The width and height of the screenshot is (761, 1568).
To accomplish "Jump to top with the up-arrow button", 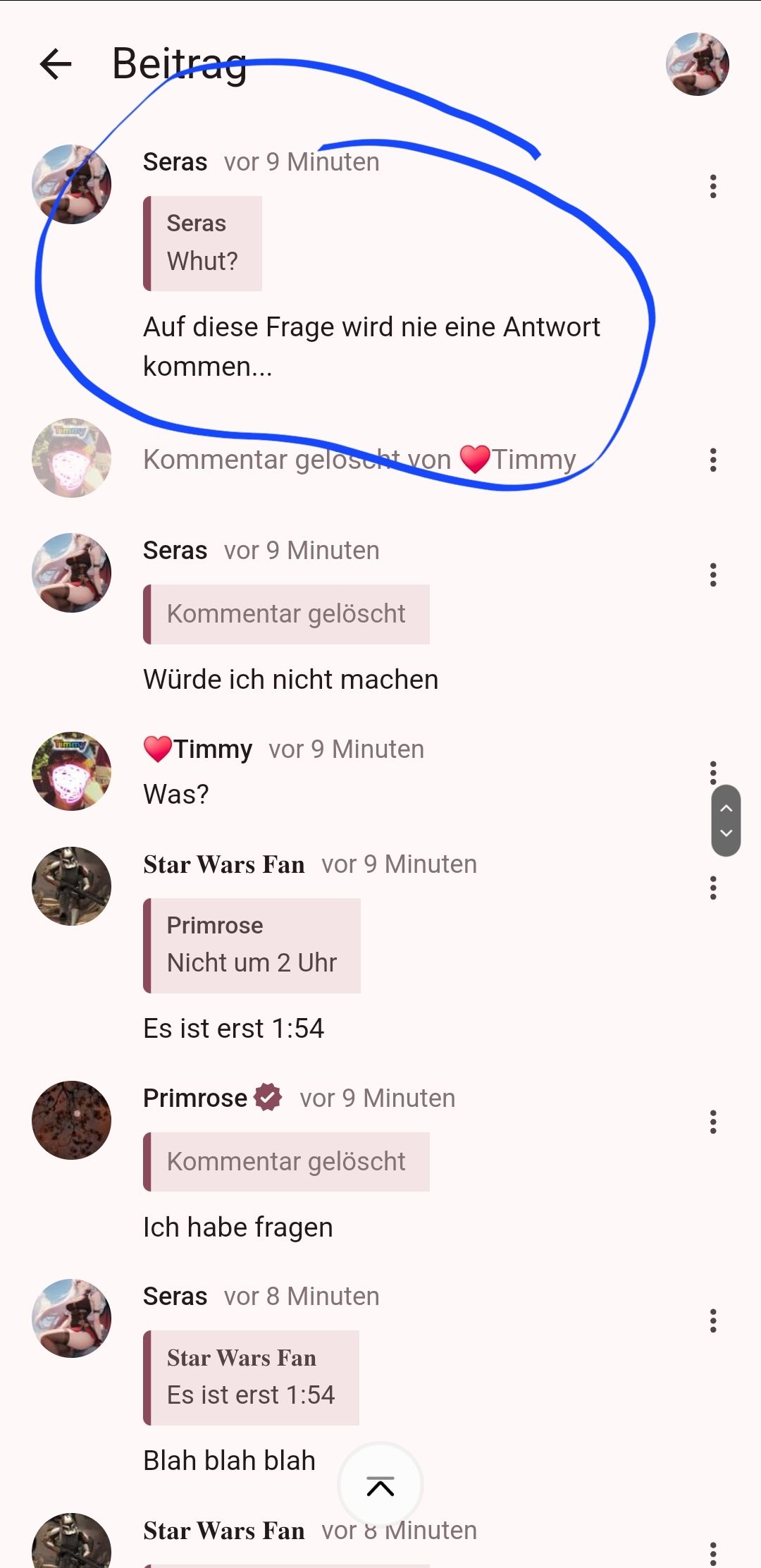I will click(x=380, y=1485).
